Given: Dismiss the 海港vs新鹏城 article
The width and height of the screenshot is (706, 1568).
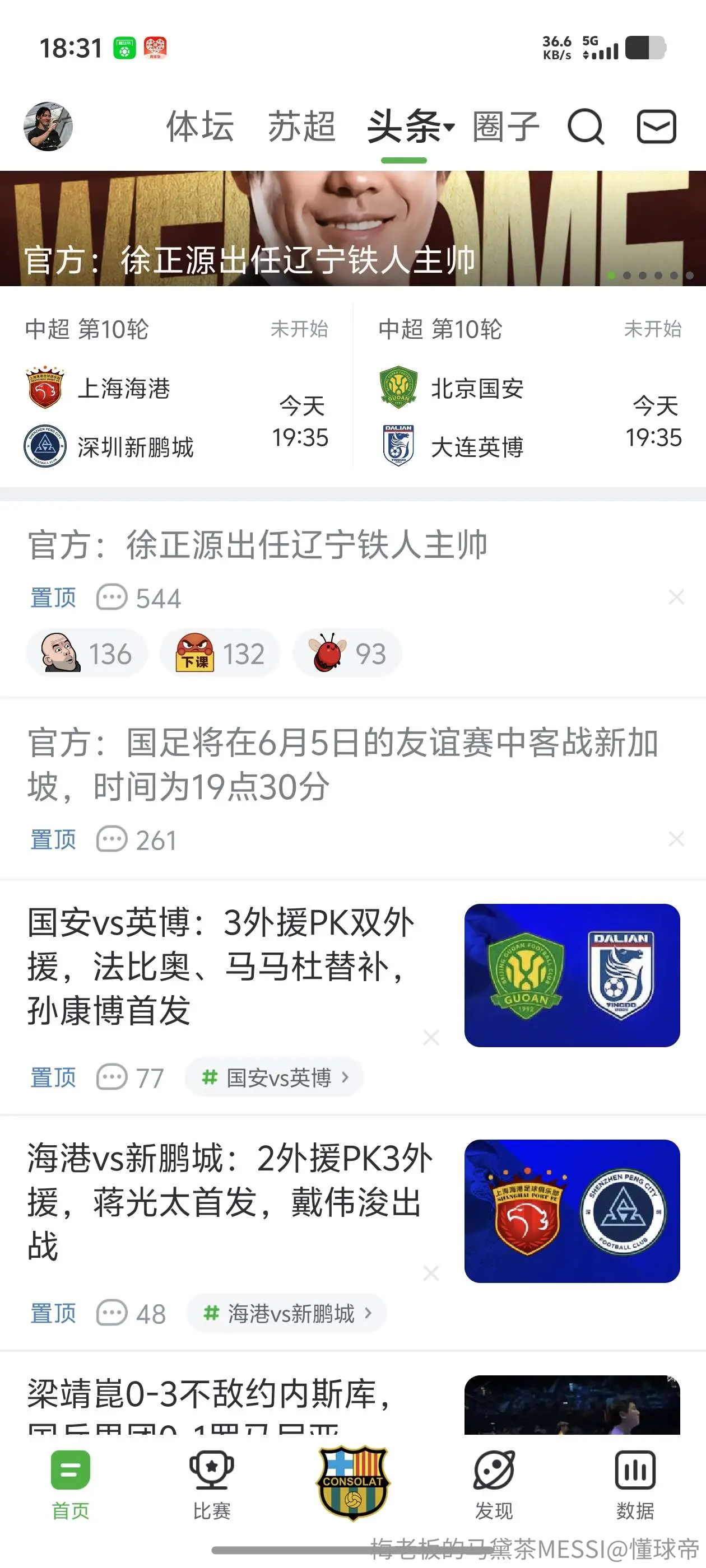Looking at the screenshot, I should coord(431,1272).
